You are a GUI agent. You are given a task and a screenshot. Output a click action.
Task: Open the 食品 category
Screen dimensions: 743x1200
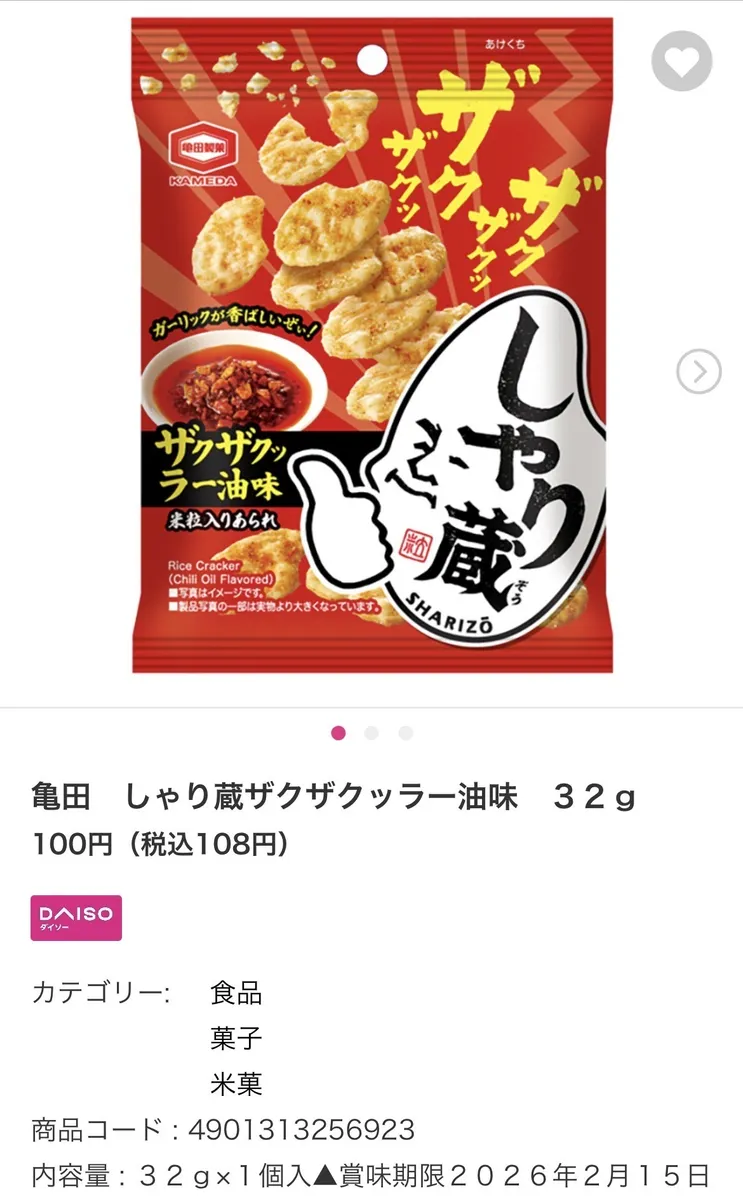236,993
